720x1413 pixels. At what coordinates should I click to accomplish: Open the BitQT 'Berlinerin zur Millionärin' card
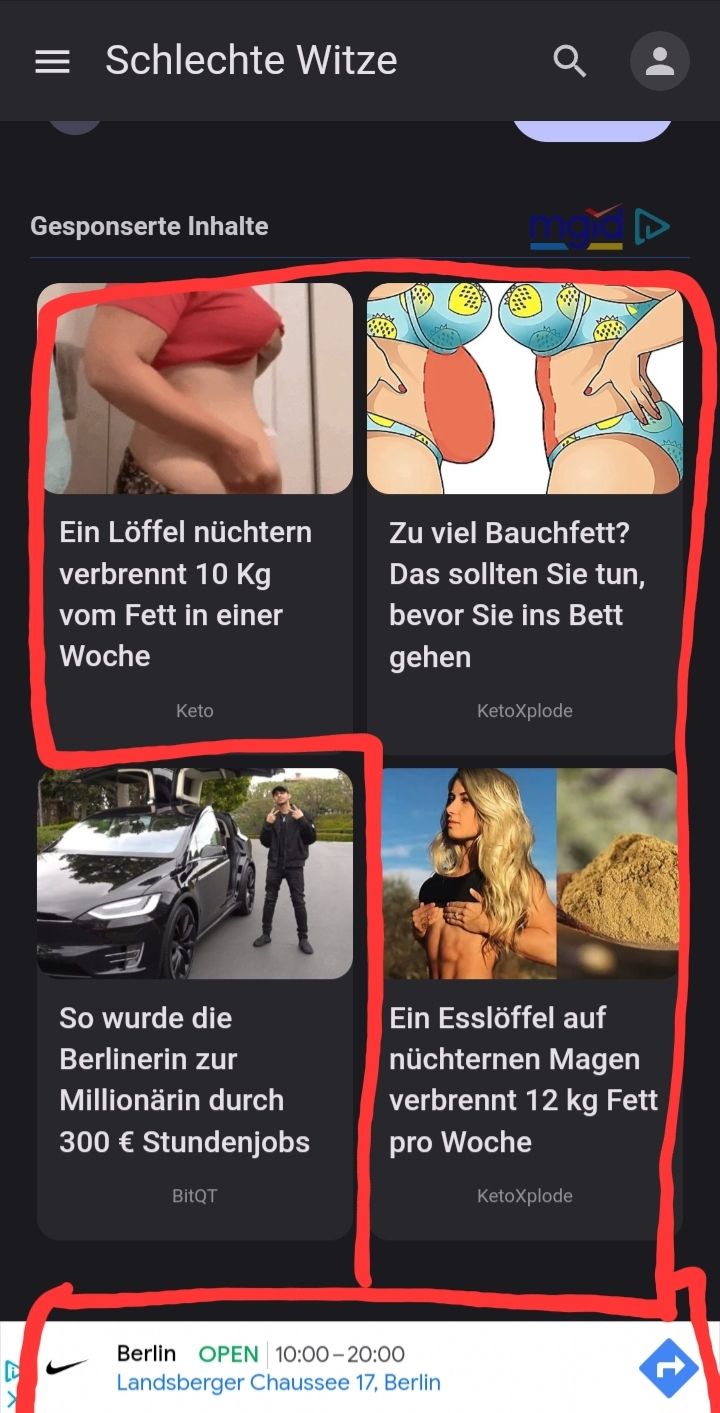(195, 1002)
